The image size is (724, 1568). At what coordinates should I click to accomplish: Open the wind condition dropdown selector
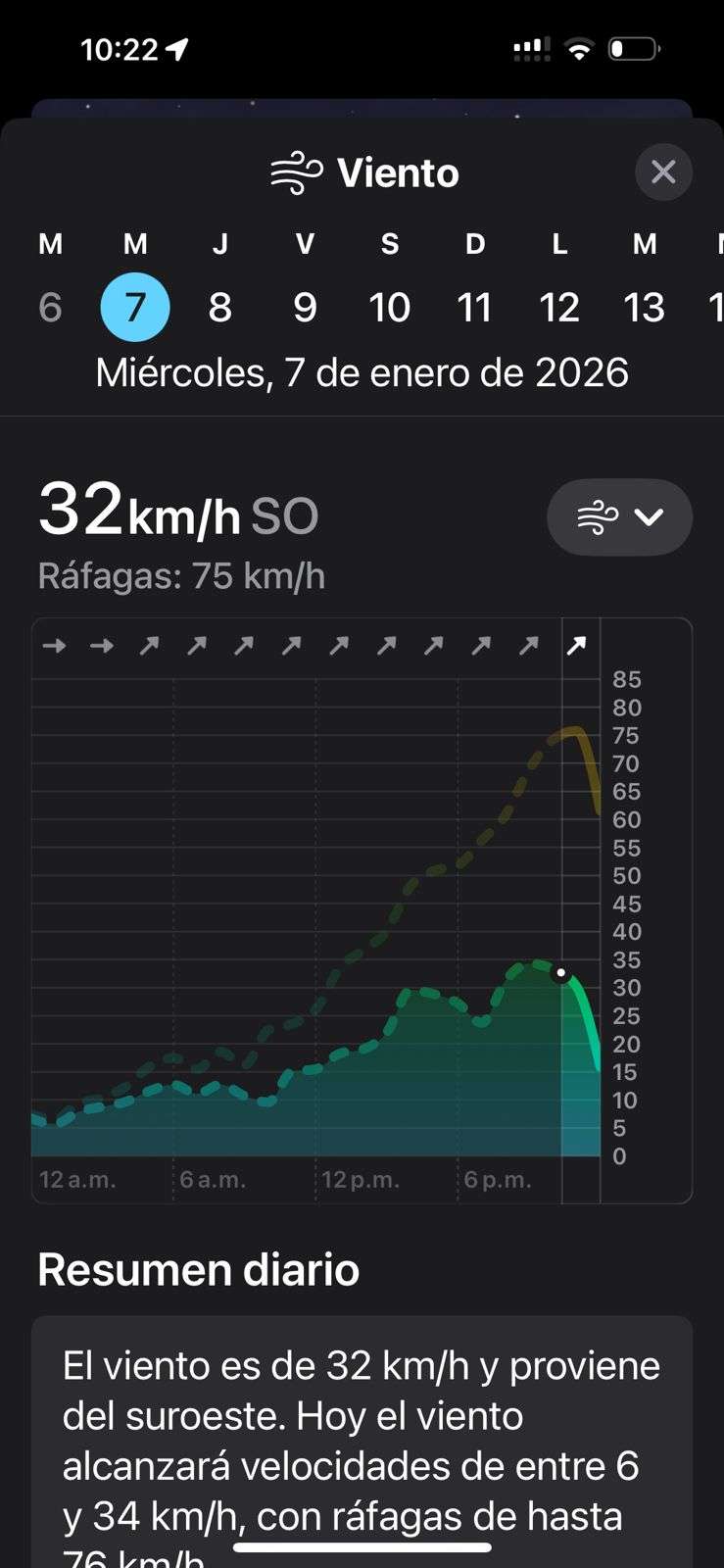619,516
